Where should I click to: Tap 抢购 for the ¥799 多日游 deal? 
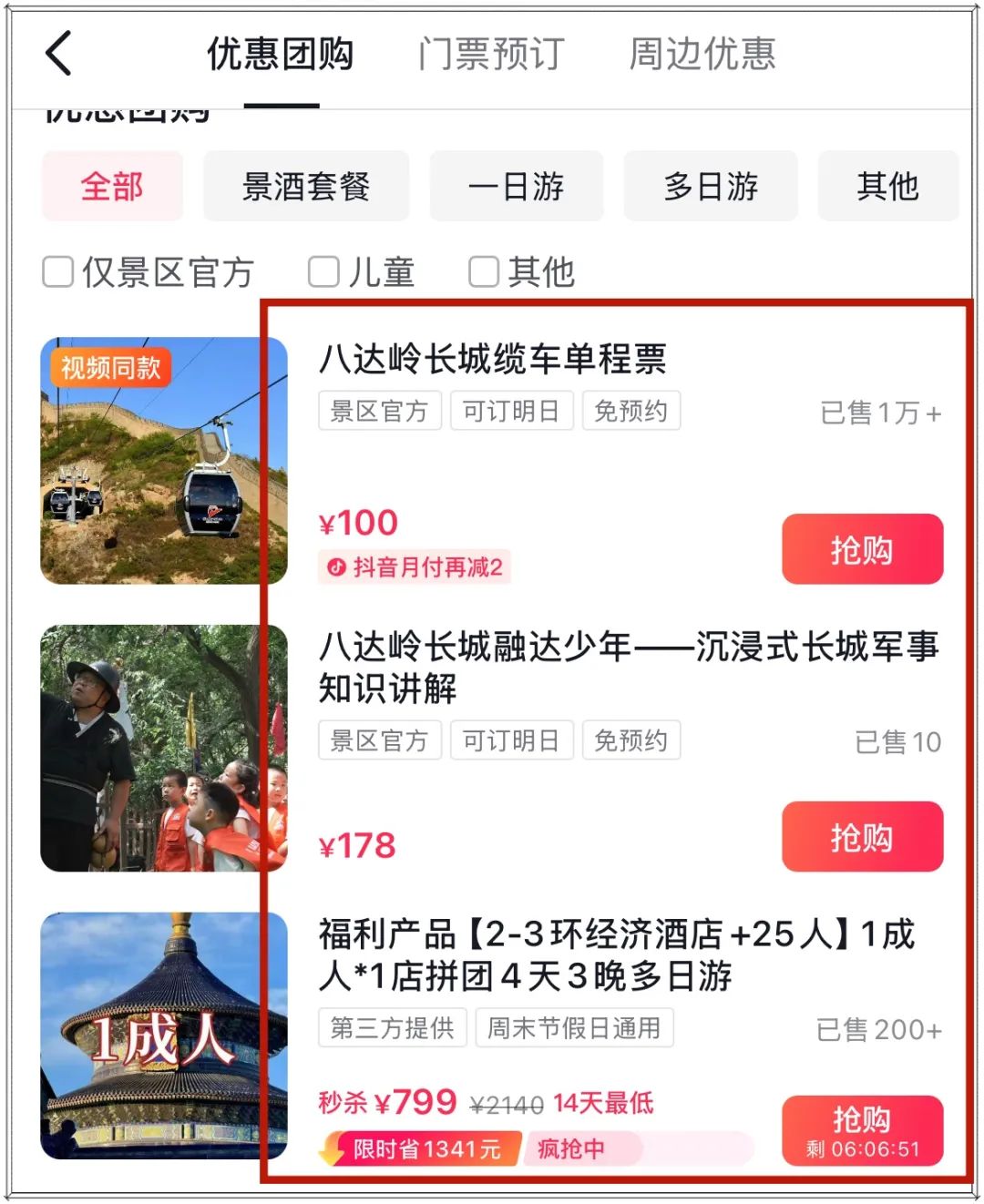[862, 1130]
